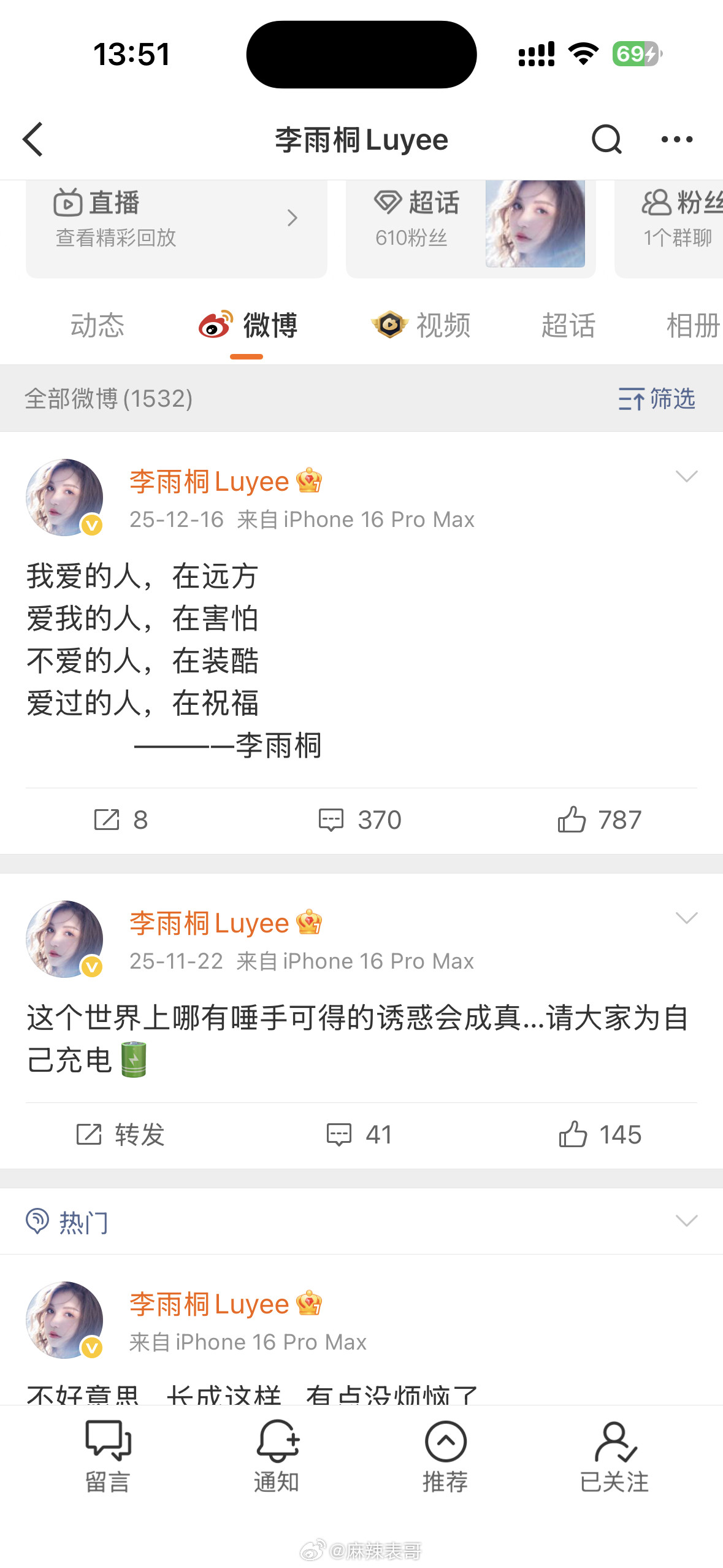Open the 370 comments icon
Image resolution: width=723 pixels, height=1568 pixels.
331,819
